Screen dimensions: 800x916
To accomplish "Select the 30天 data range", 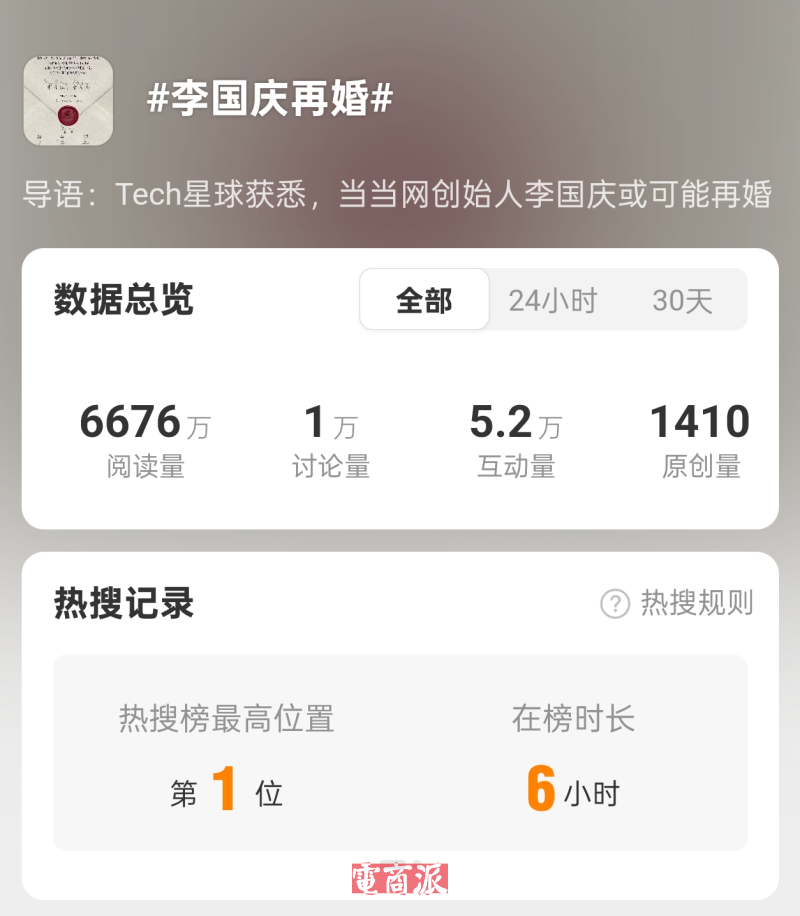I will 682,300.
